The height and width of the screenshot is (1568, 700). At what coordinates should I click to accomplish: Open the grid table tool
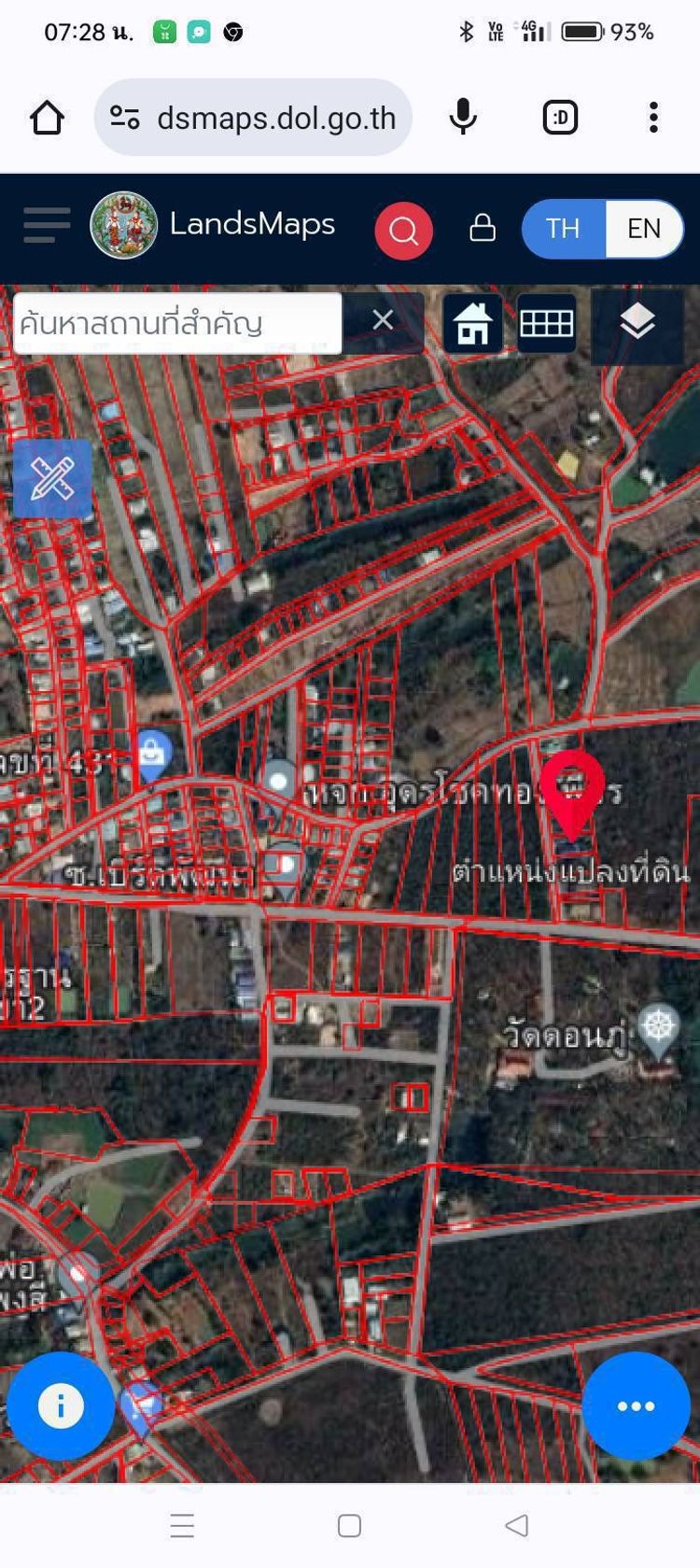pos(546,324)
